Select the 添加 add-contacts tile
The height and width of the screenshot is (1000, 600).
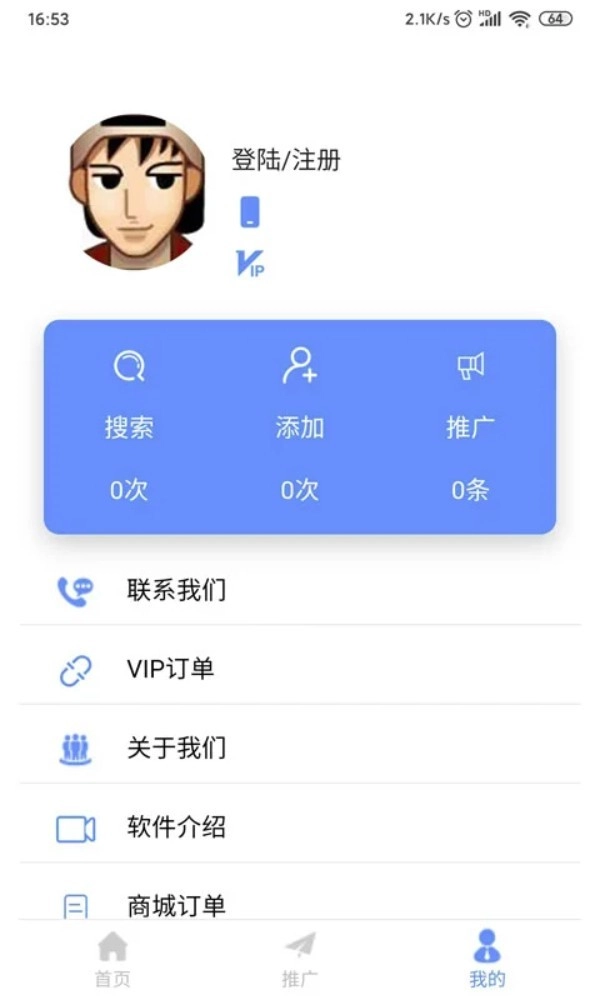click(299, 428)
